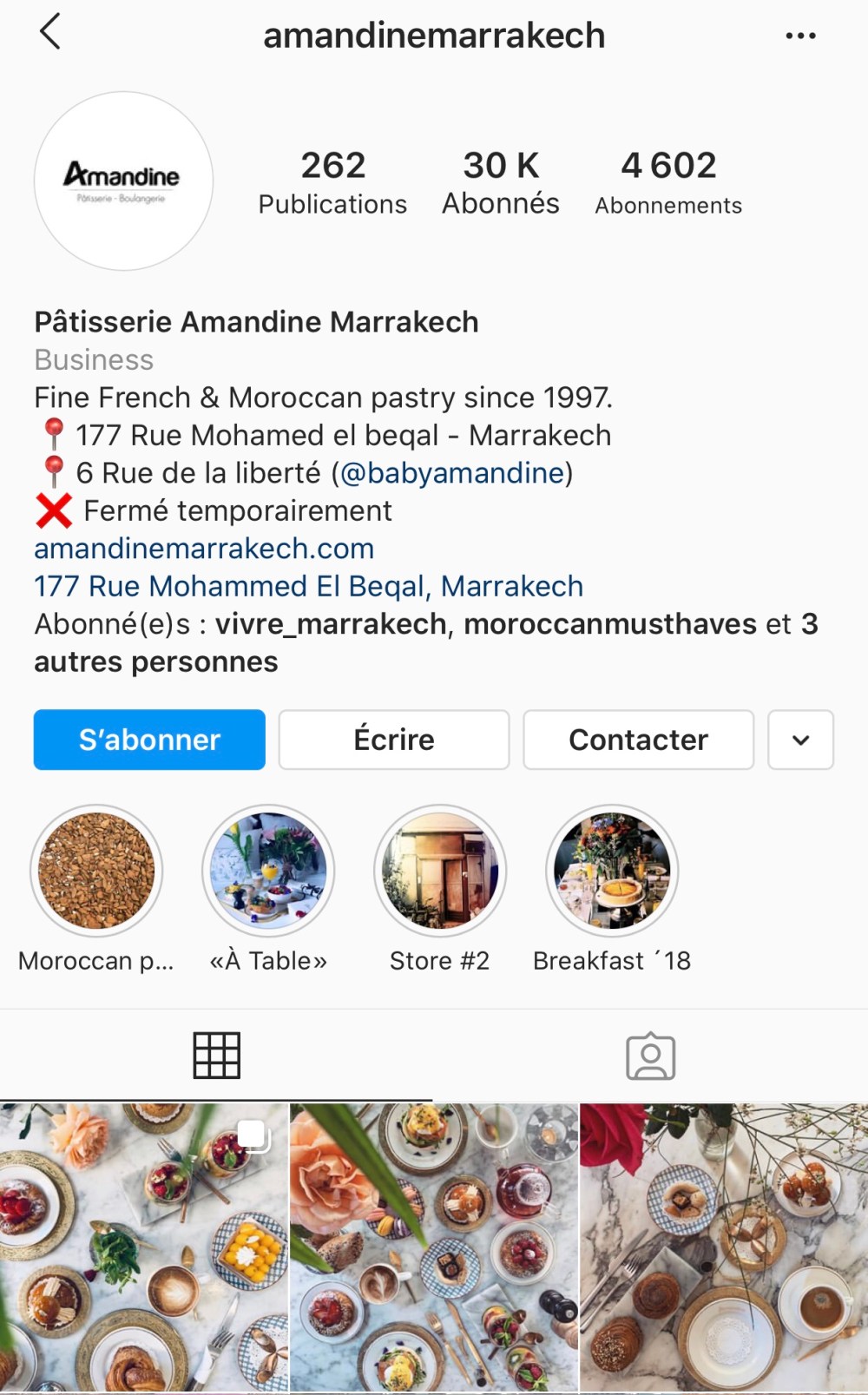View the 4 602 Abonnements list

coord(668,181)
